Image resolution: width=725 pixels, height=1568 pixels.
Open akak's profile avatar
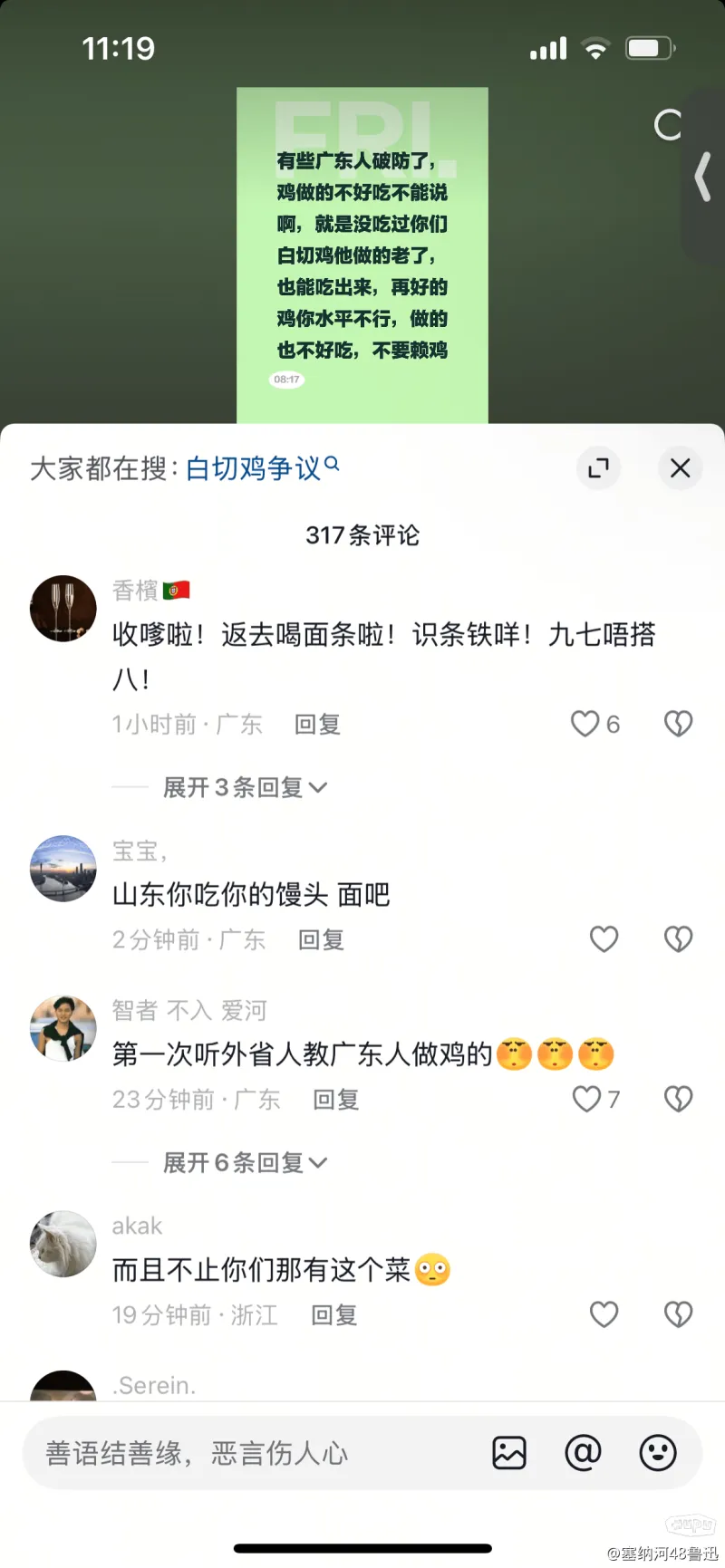tap(63, 1245)
